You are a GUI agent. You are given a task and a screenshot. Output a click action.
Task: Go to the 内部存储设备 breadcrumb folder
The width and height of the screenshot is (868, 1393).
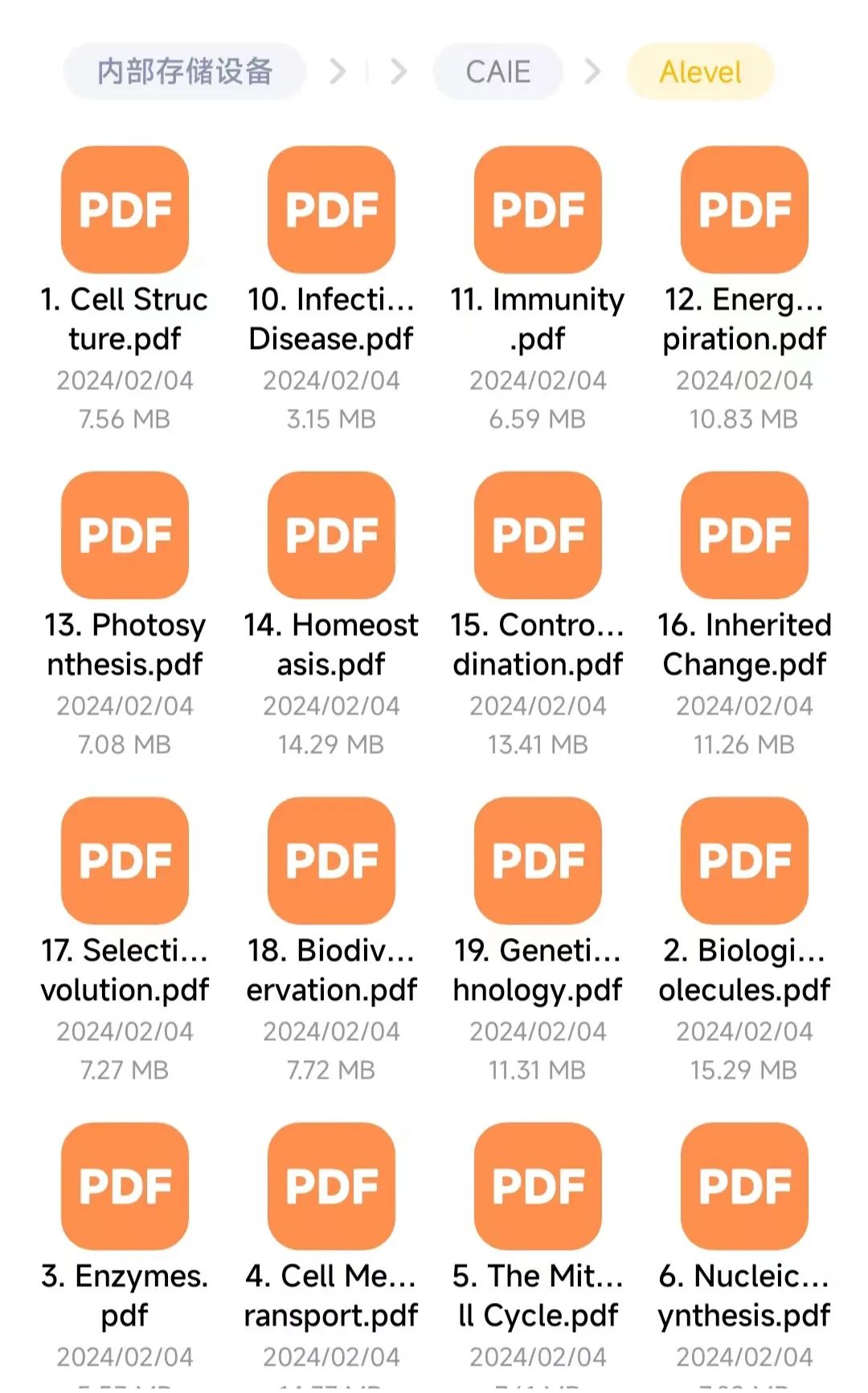(x=184, y=72)
